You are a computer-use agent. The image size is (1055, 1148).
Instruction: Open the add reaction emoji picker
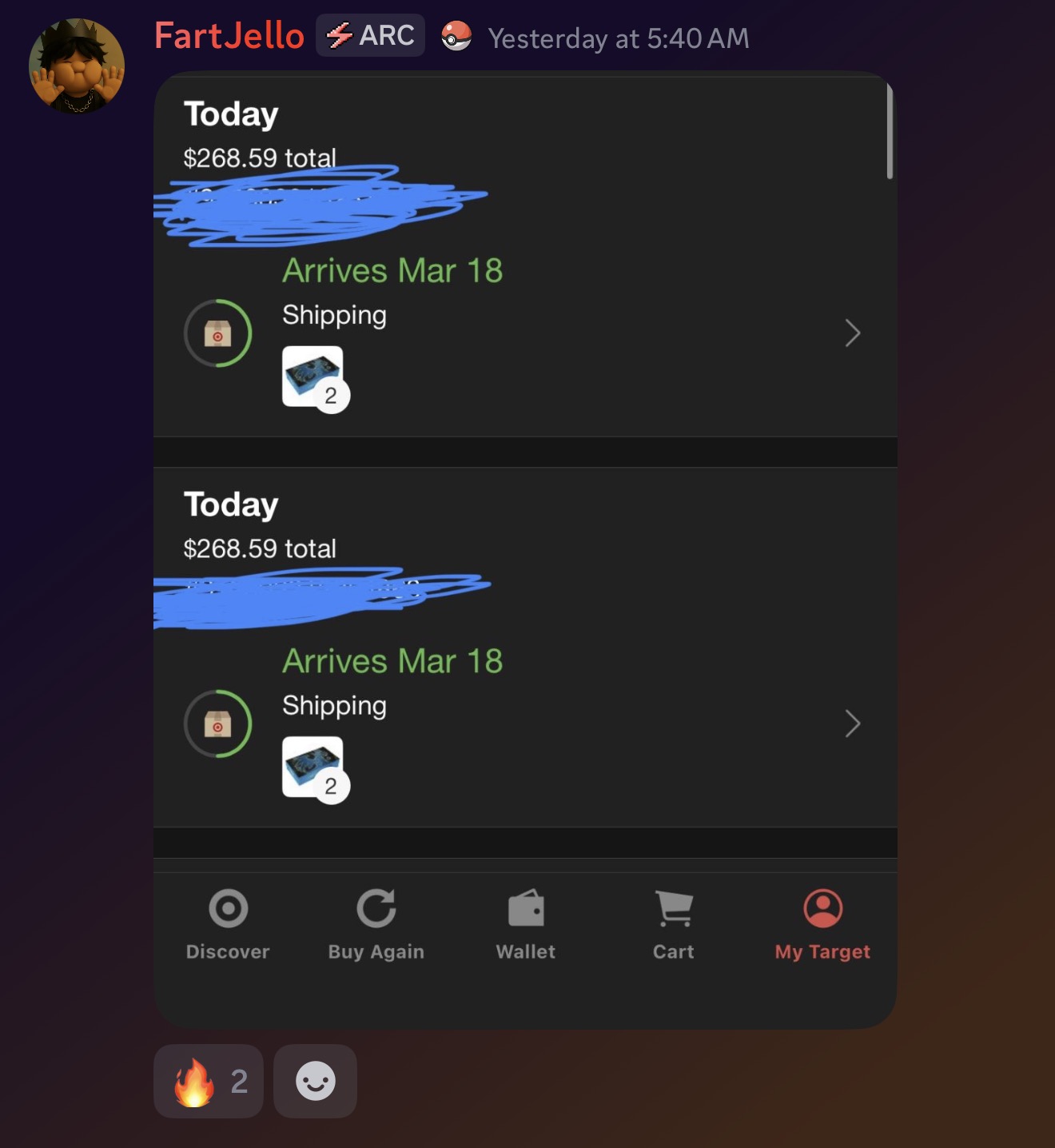coord(315,1081)
